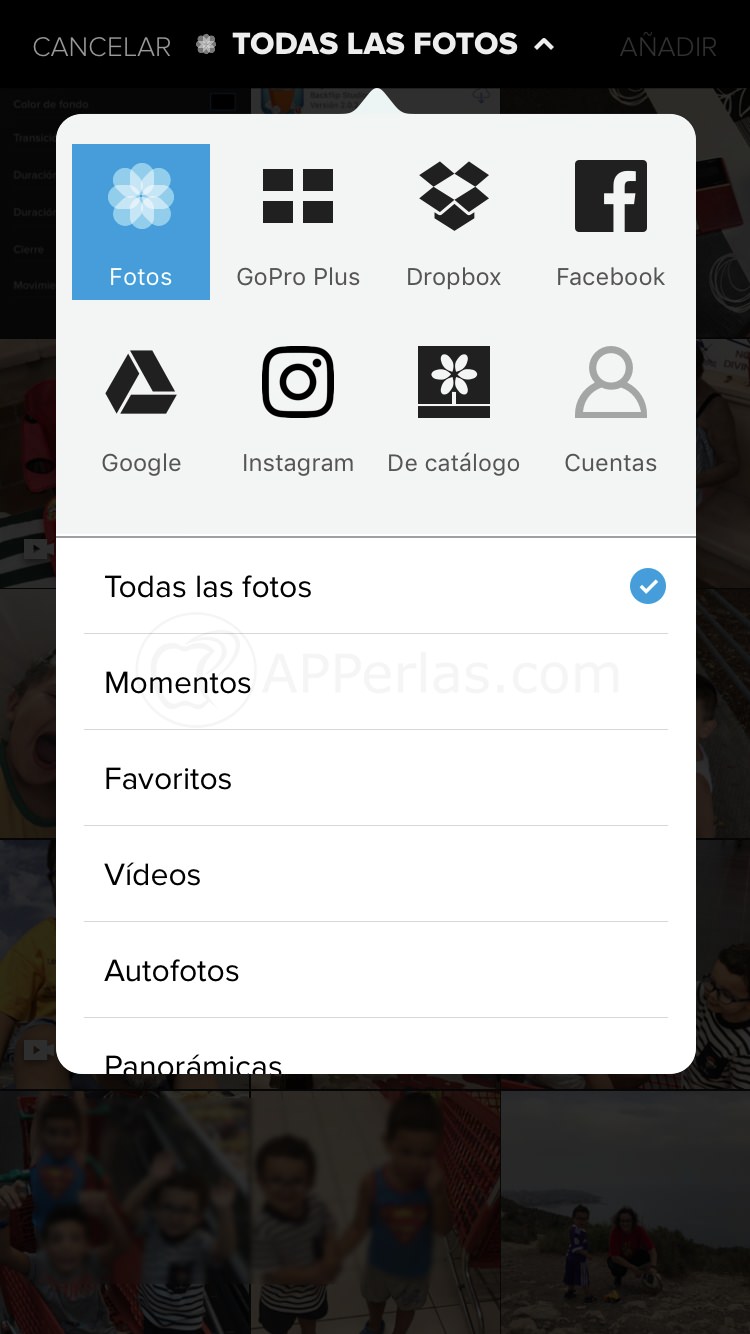Open Dropbox source
The height and width of the screenshot is (1334, 750).
click(454, 222)
